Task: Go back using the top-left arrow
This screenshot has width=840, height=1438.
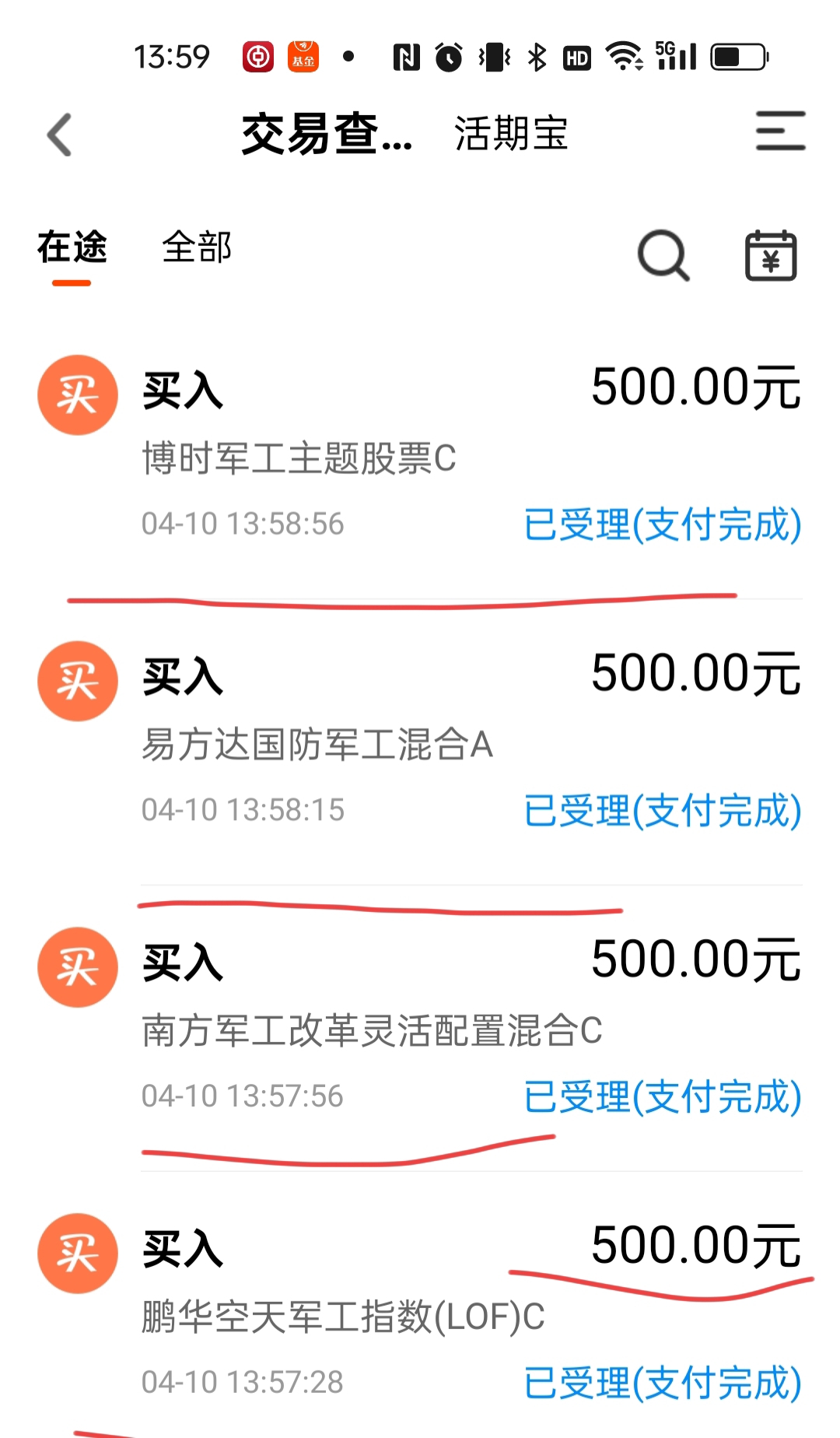Action: 60,135
